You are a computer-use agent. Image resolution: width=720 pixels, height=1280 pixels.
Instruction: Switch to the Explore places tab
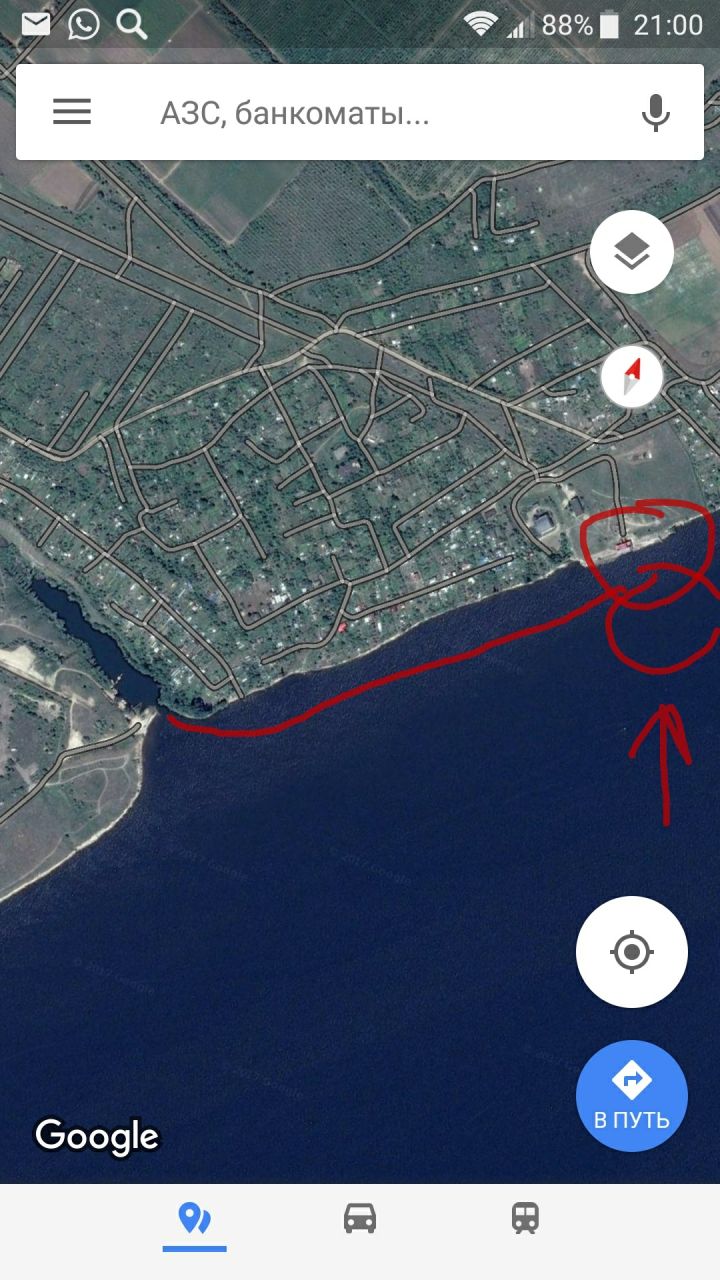pyautogui.click(x=194, y=1218)
